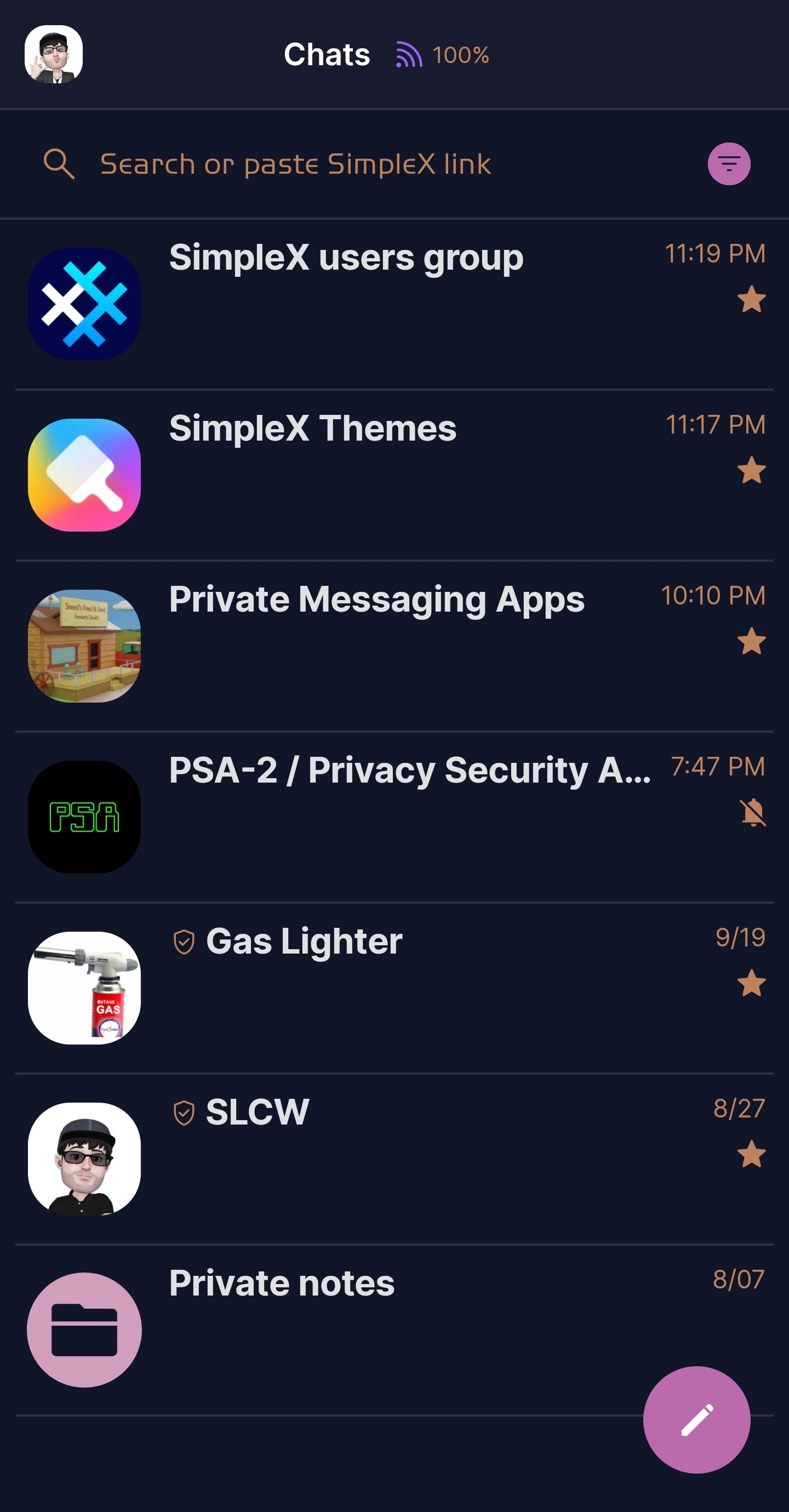
Task: Open Private notes
Action: coord(352,1329)
